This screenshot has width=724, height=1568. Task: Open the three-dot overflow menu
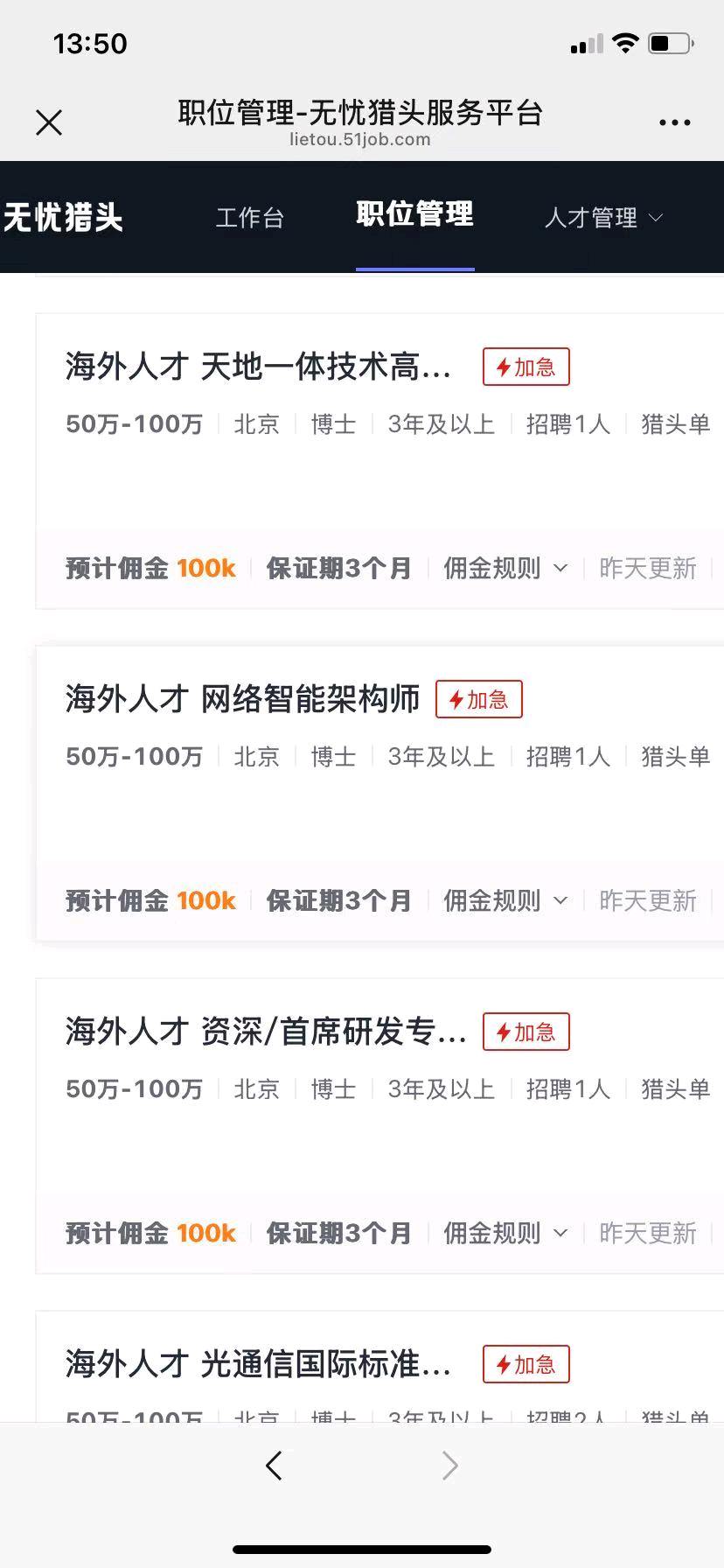click(x=674, y=122)
